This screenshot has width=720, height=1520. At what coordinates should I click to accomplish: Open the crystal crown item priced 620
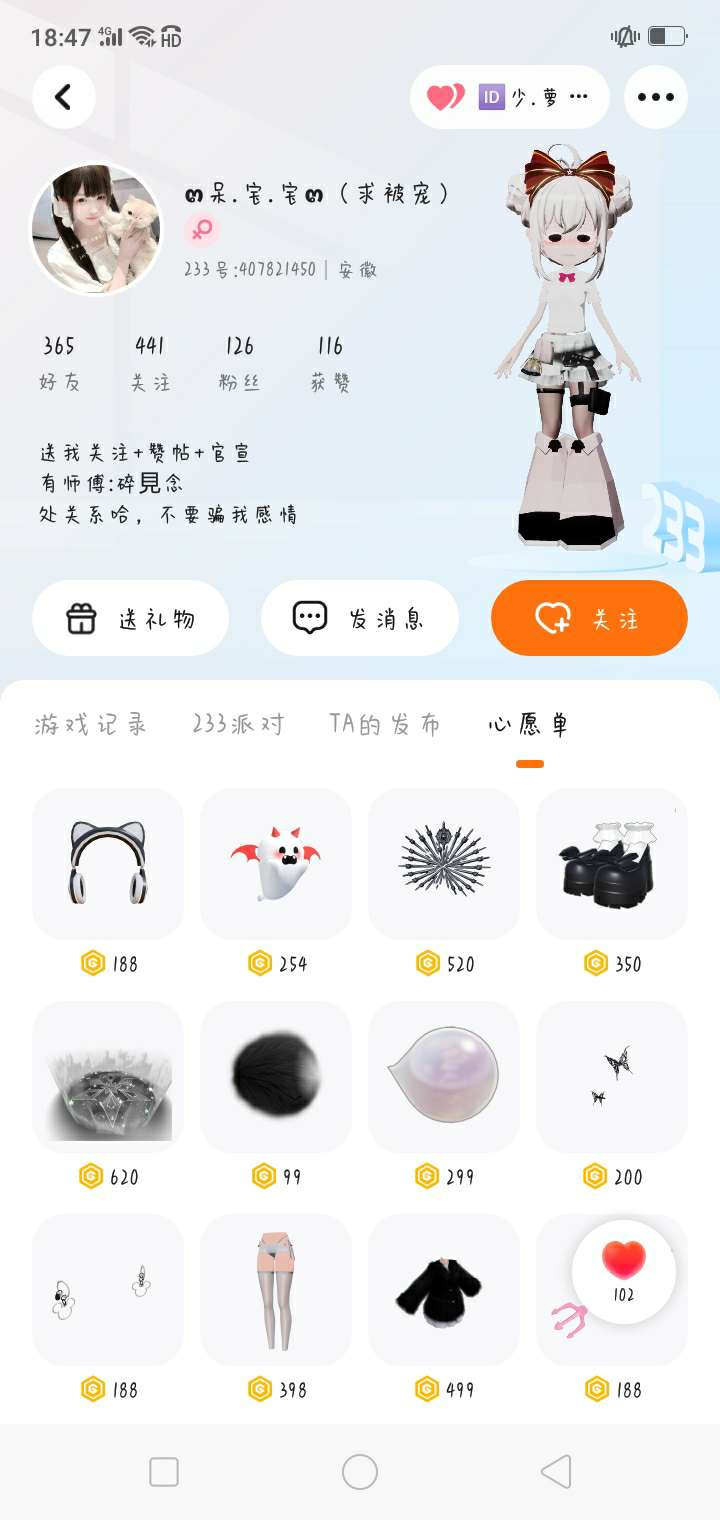tap(108, 1076)
